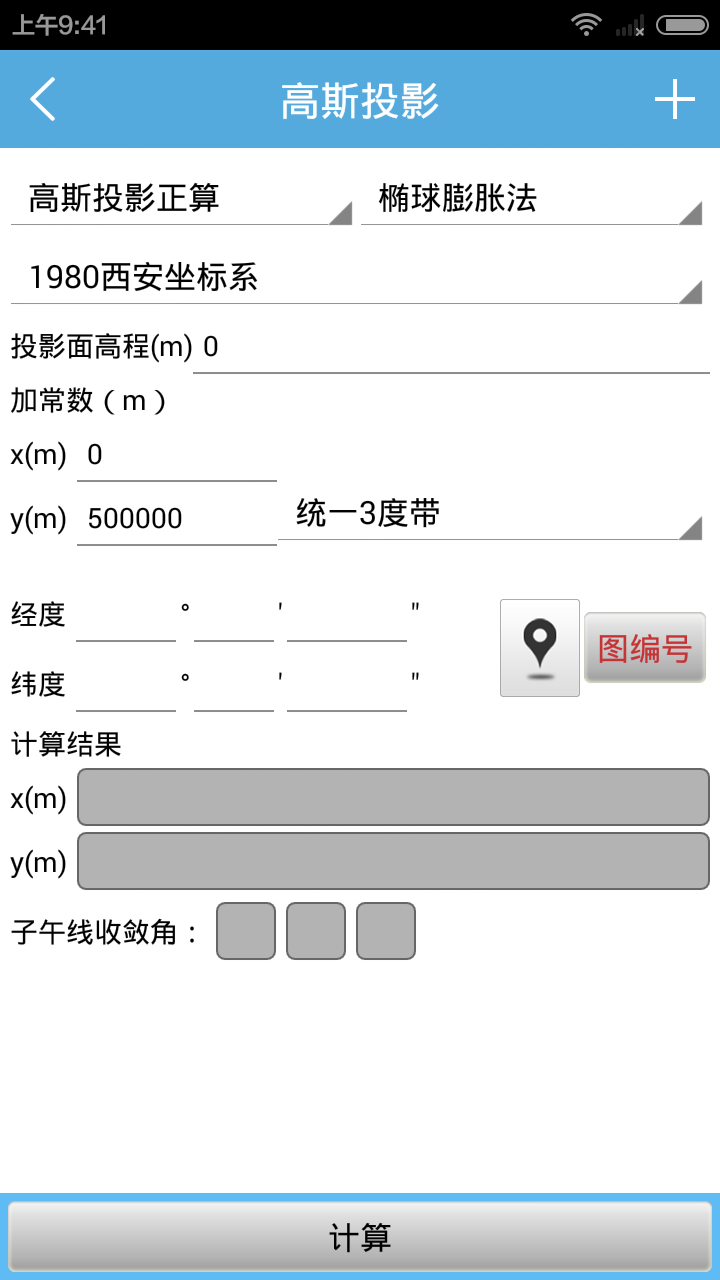Select the 投影面高程 input field
The height and width of the screenshot is (1280, 720).
point(450,347)
